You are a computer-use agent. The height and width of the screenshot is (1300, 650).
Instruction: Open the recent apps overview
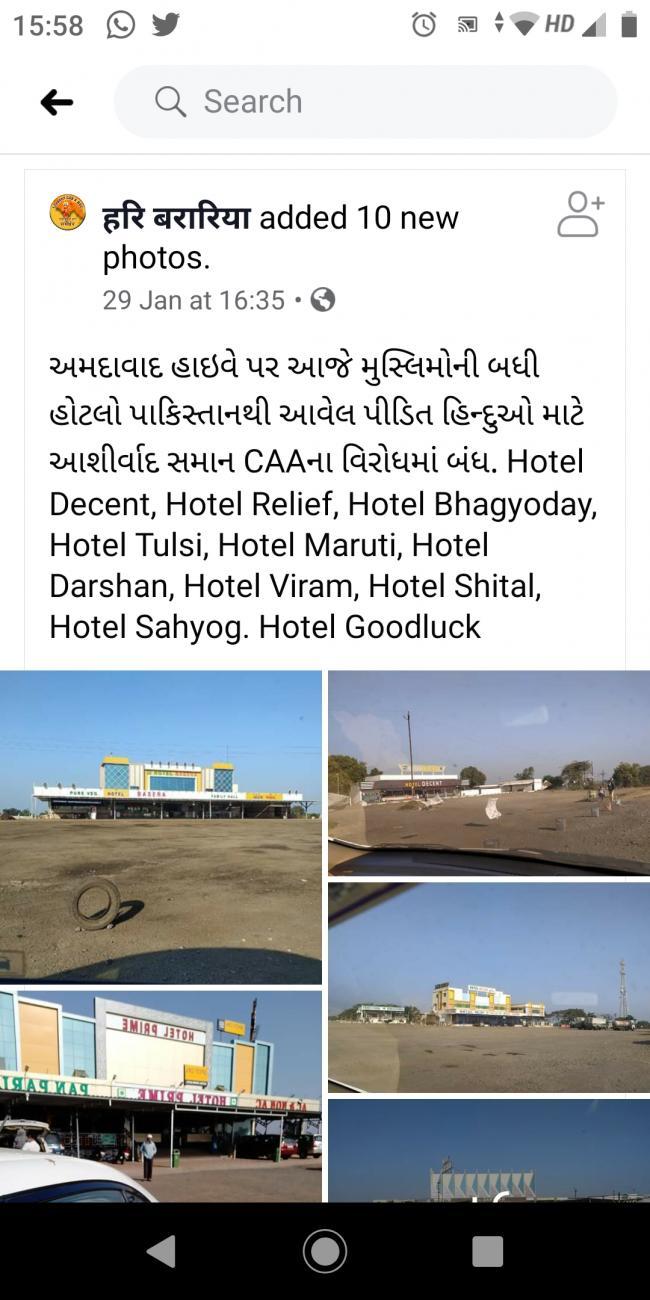point(487,1251)
